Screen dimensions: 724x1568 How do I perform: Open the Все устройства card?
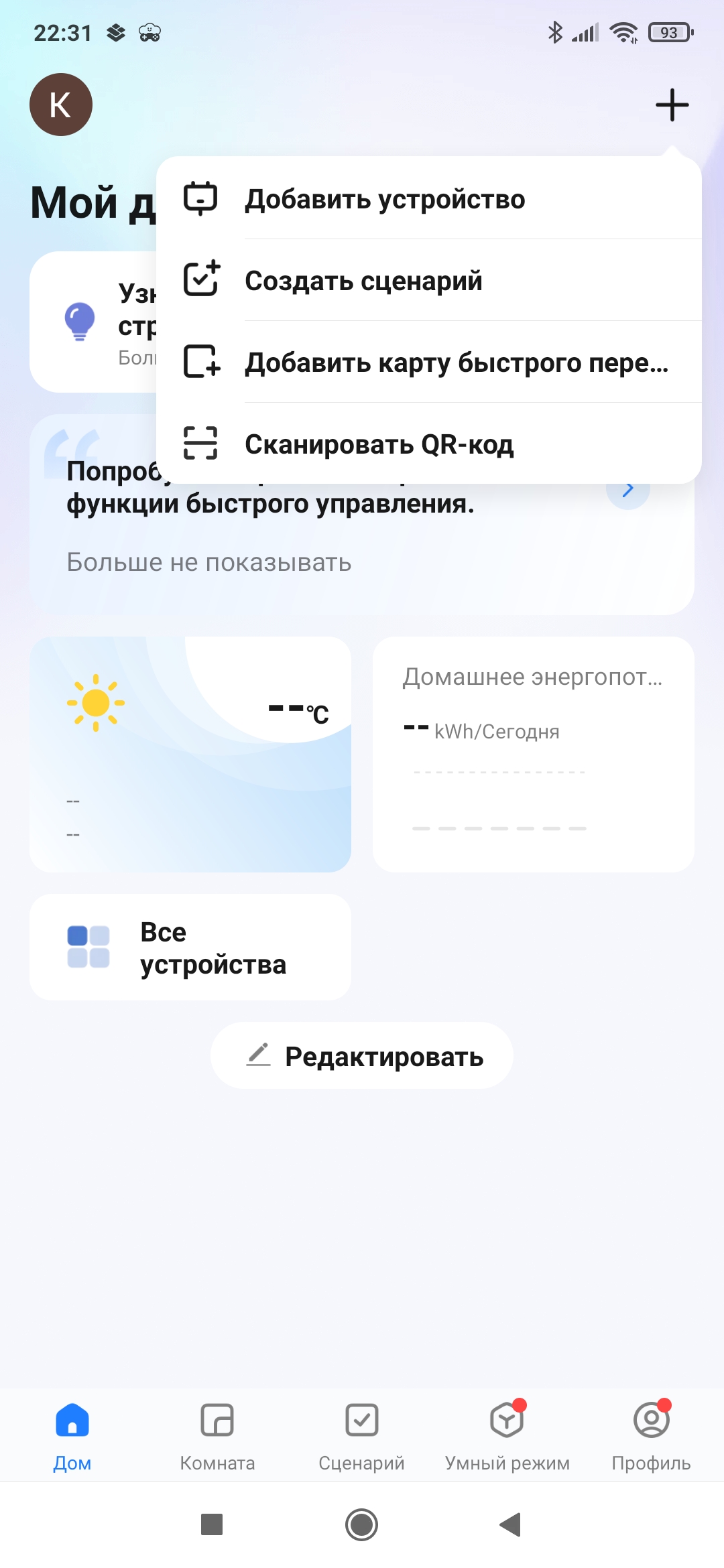[x=190, y=947]
